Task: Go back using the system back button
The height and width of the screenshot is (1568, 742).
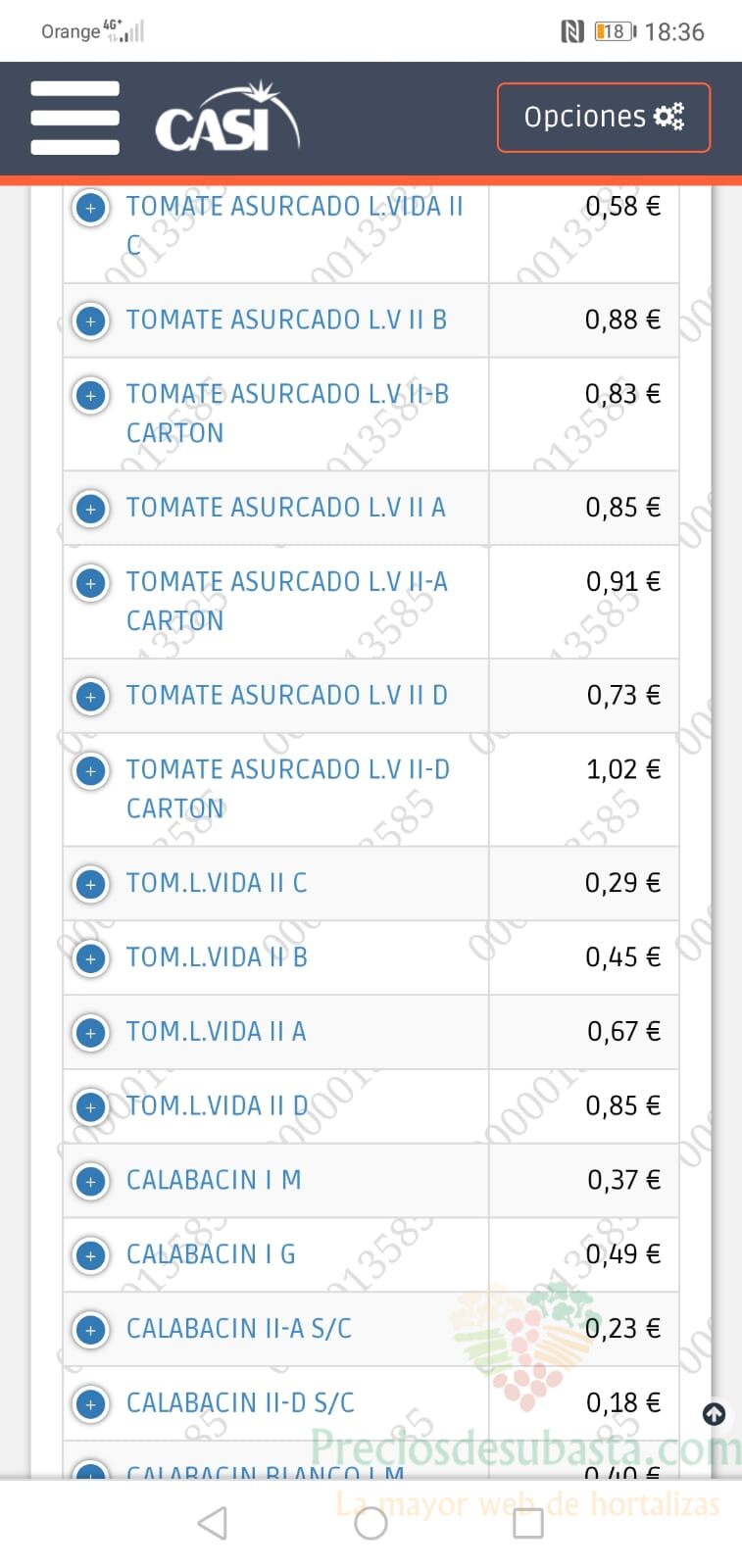Action: (213, 1523)
